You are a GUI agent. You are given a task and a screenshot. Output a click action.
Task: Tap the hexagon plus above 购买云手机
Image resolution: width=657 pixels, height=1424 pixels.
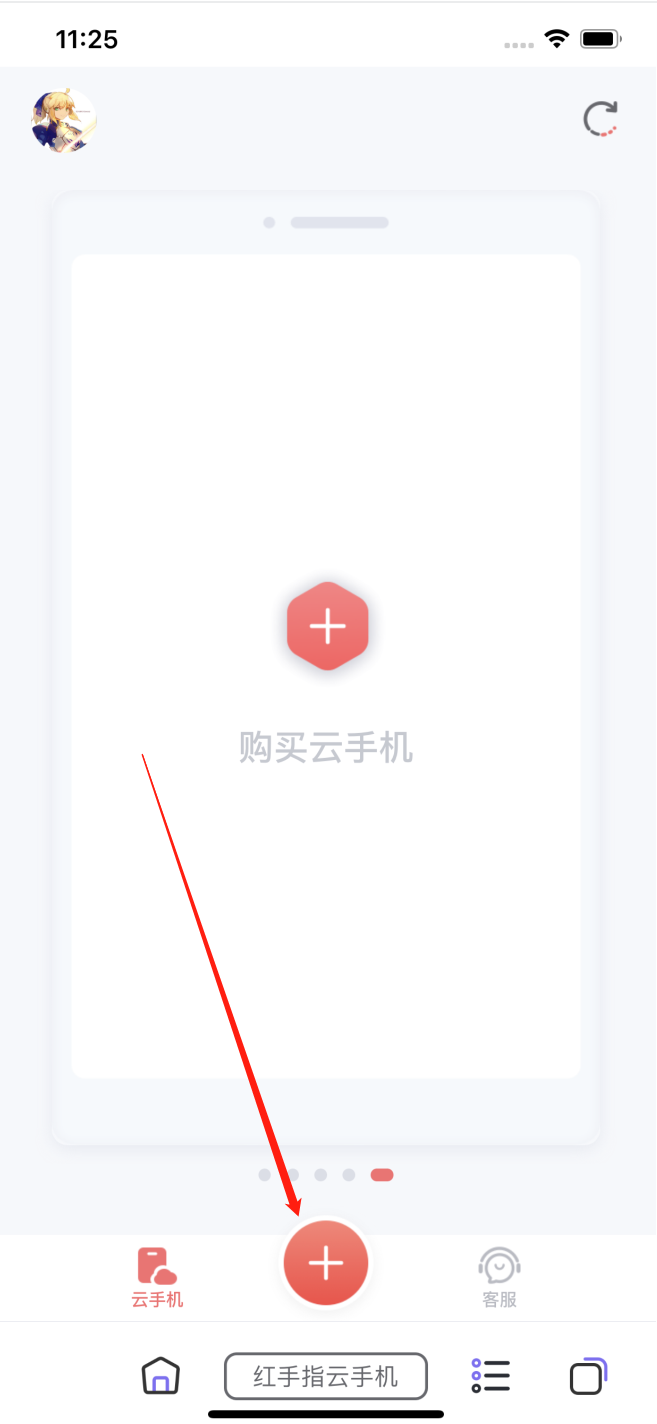pyautogui.click(x=327, y=627)
